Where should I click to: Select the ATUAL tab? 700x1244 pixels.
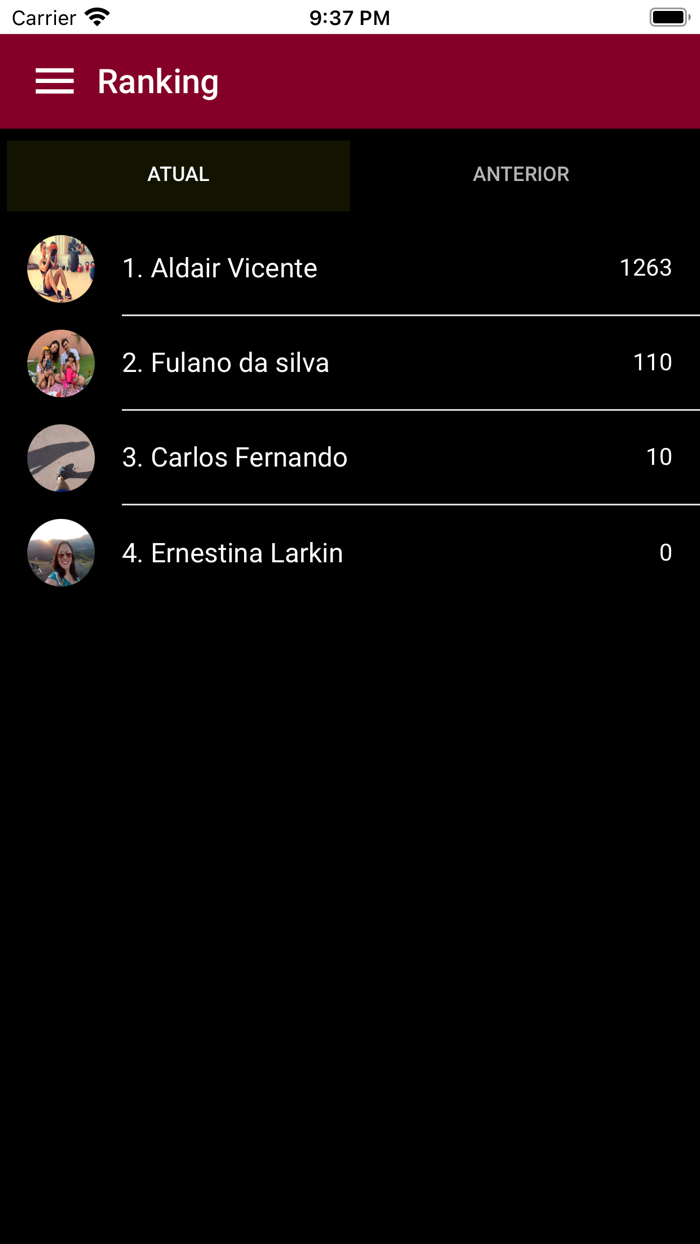pyautogui.click(x=178, y=175)
